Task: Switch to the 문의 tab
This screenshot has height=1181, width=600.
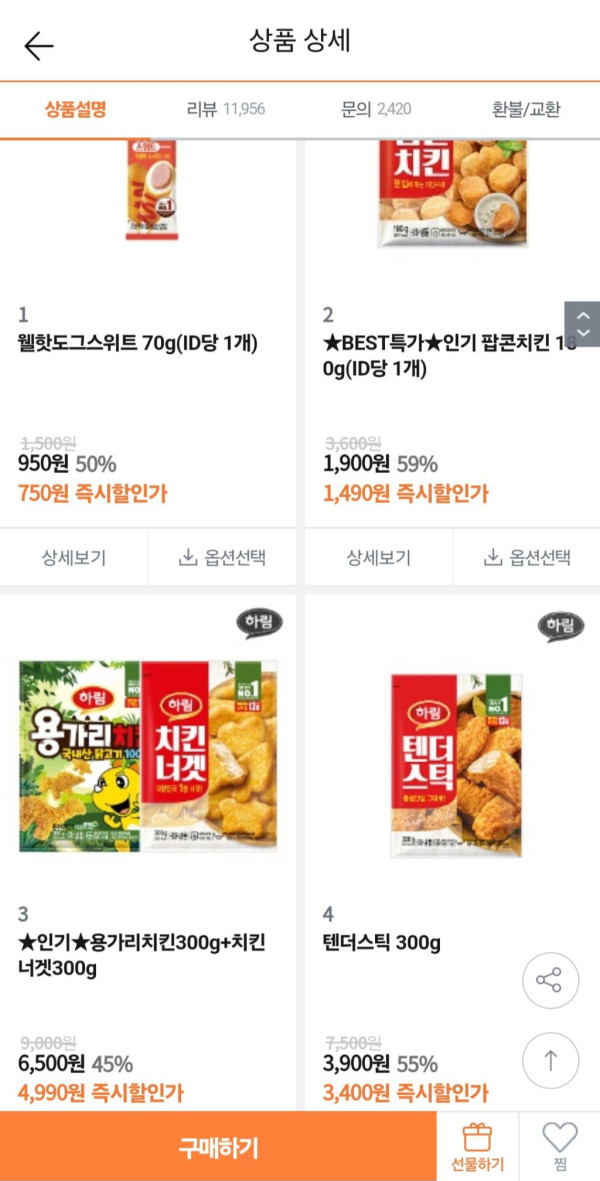Action: 375,110
